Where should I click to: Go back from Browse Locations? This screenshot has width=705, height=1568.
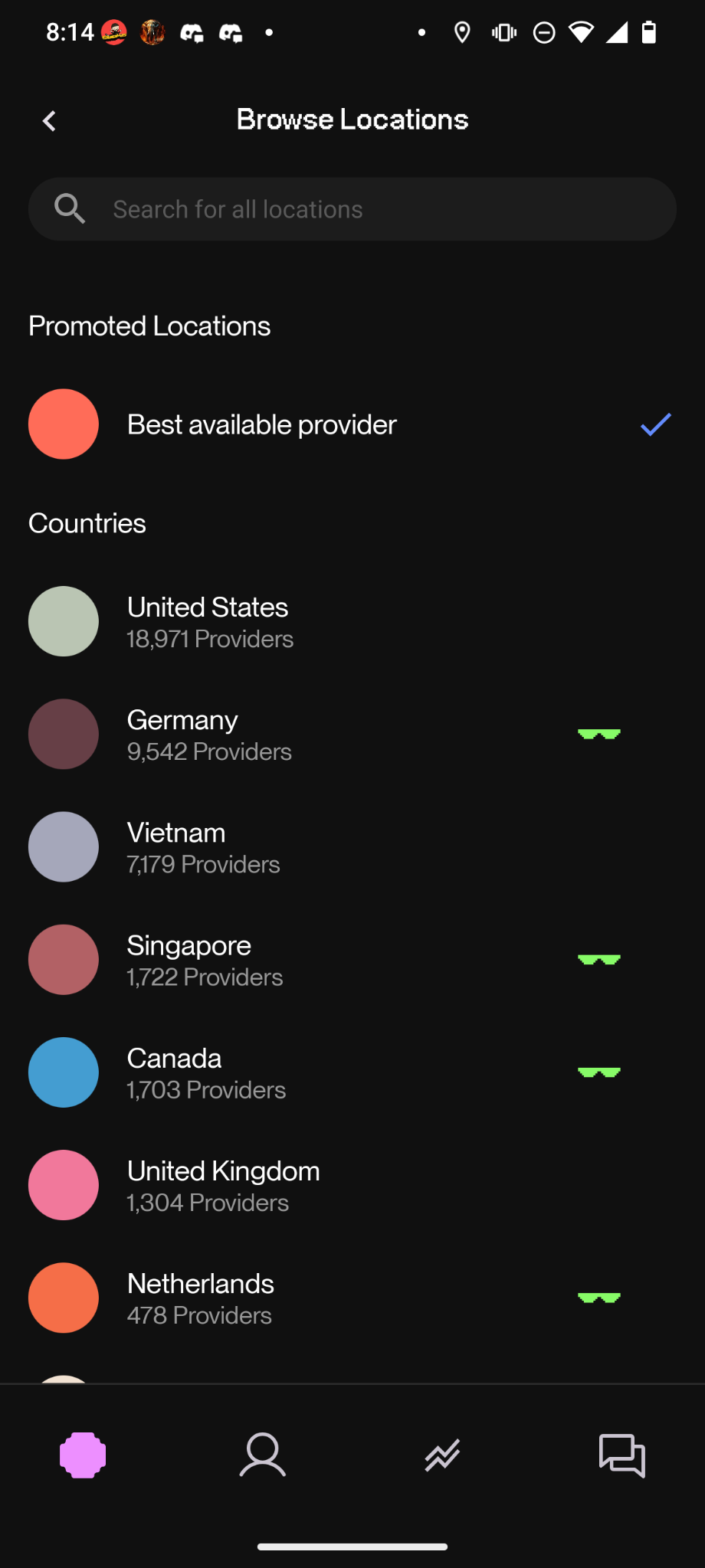click(49, 121)
